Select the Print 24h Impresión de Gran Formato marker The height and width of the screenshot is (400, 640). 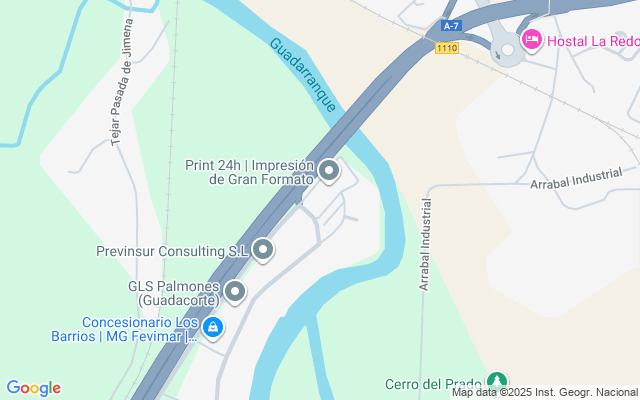[x=328, y=172]
